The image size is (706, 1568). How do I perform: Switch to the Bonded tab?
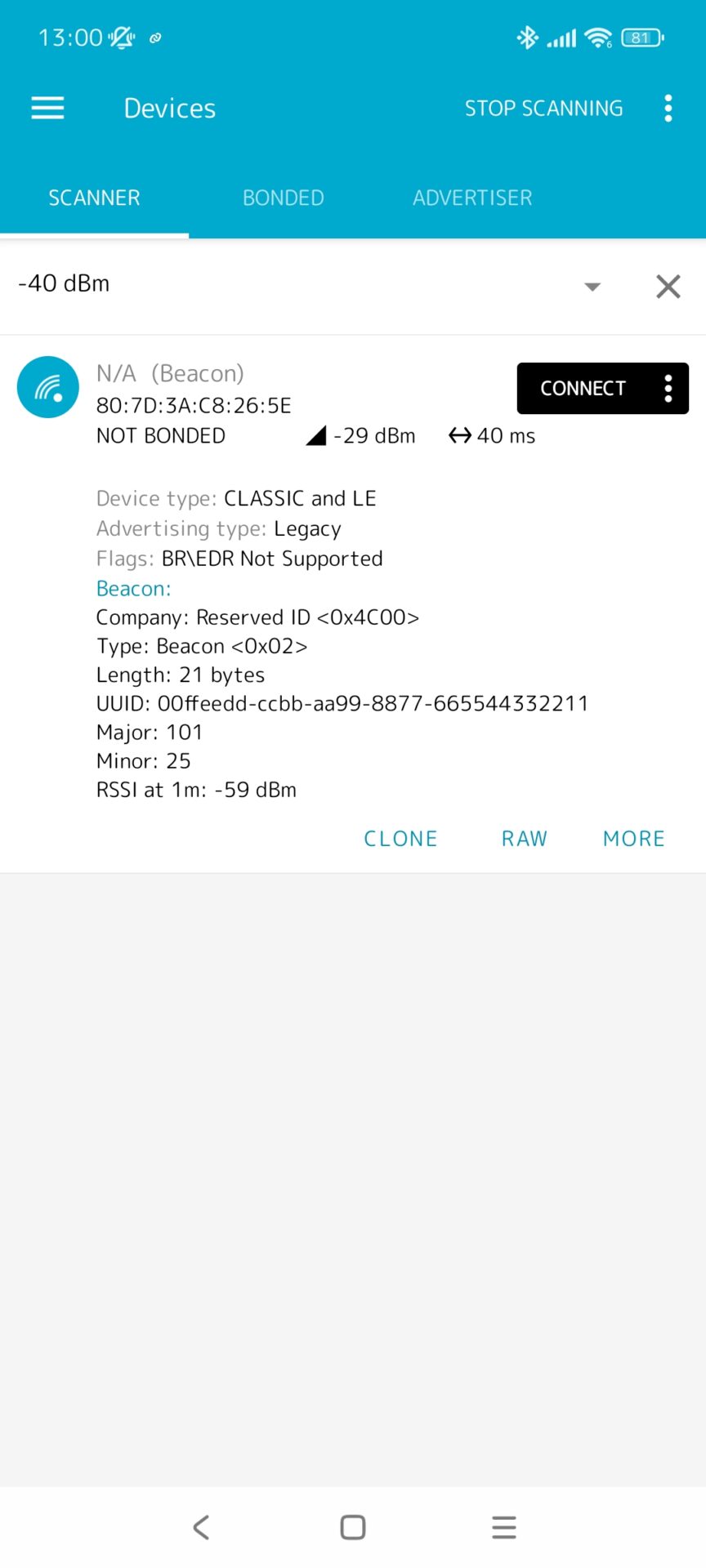(283, 198)
